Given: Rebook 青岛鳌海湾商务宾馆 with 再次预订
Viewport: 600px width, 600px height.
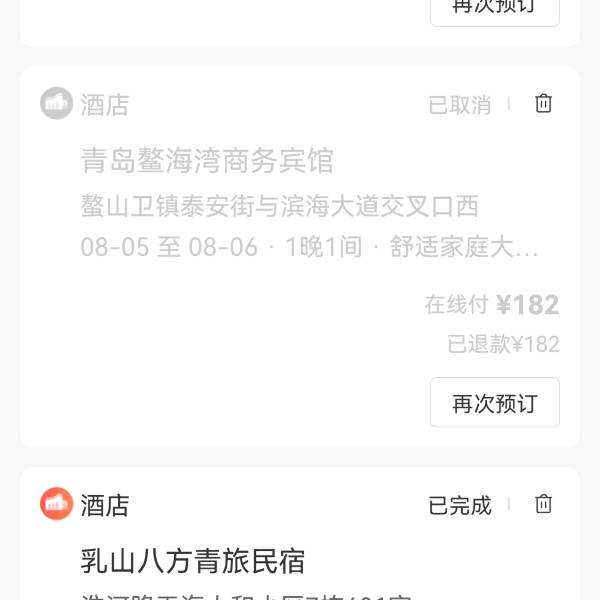Looking at the screenshot, I should 494,403.
